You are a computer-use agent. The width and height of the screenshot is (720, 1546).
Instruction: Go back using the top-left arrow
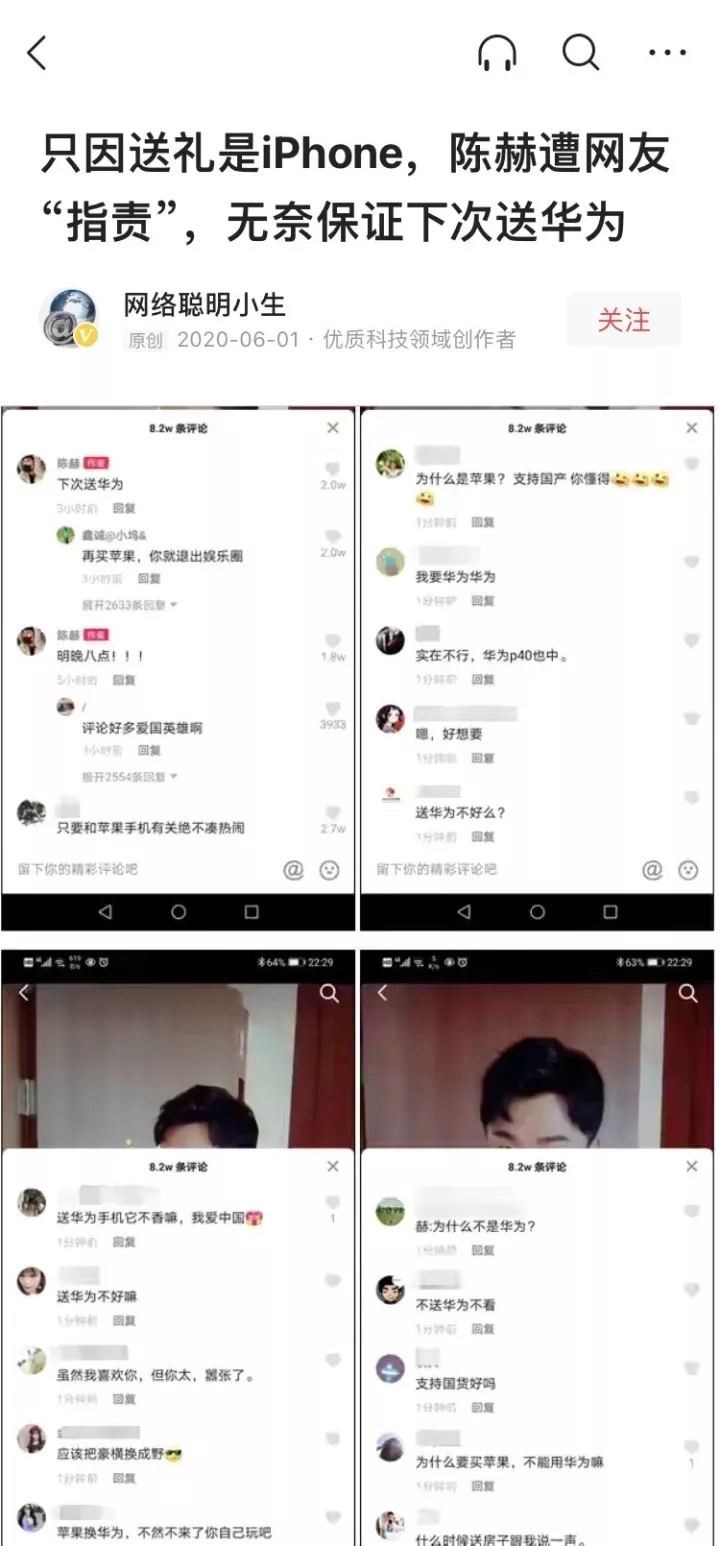coord(37,53)
